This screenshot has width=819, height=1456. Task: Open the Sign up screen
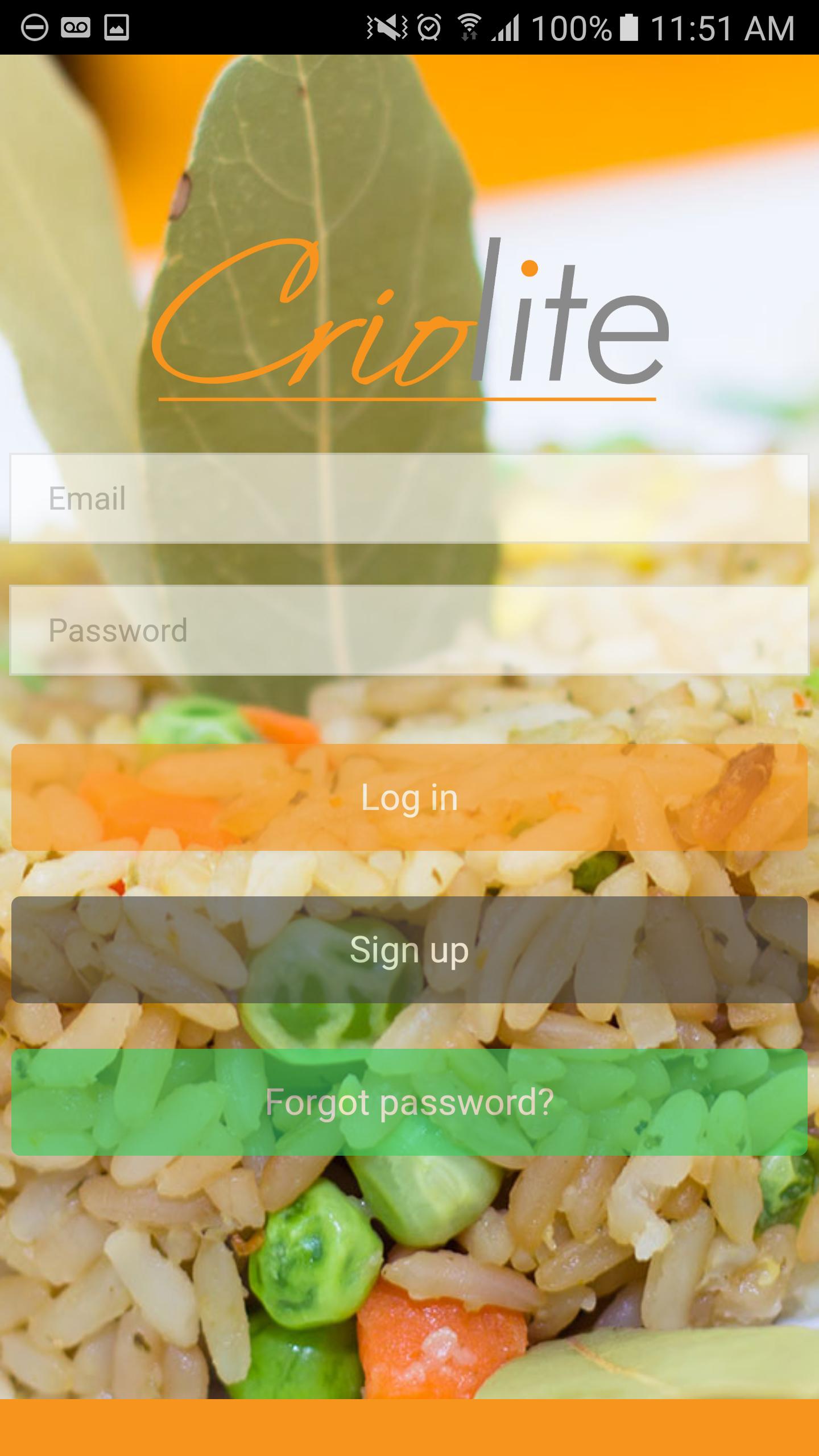[x=409, y=950]
